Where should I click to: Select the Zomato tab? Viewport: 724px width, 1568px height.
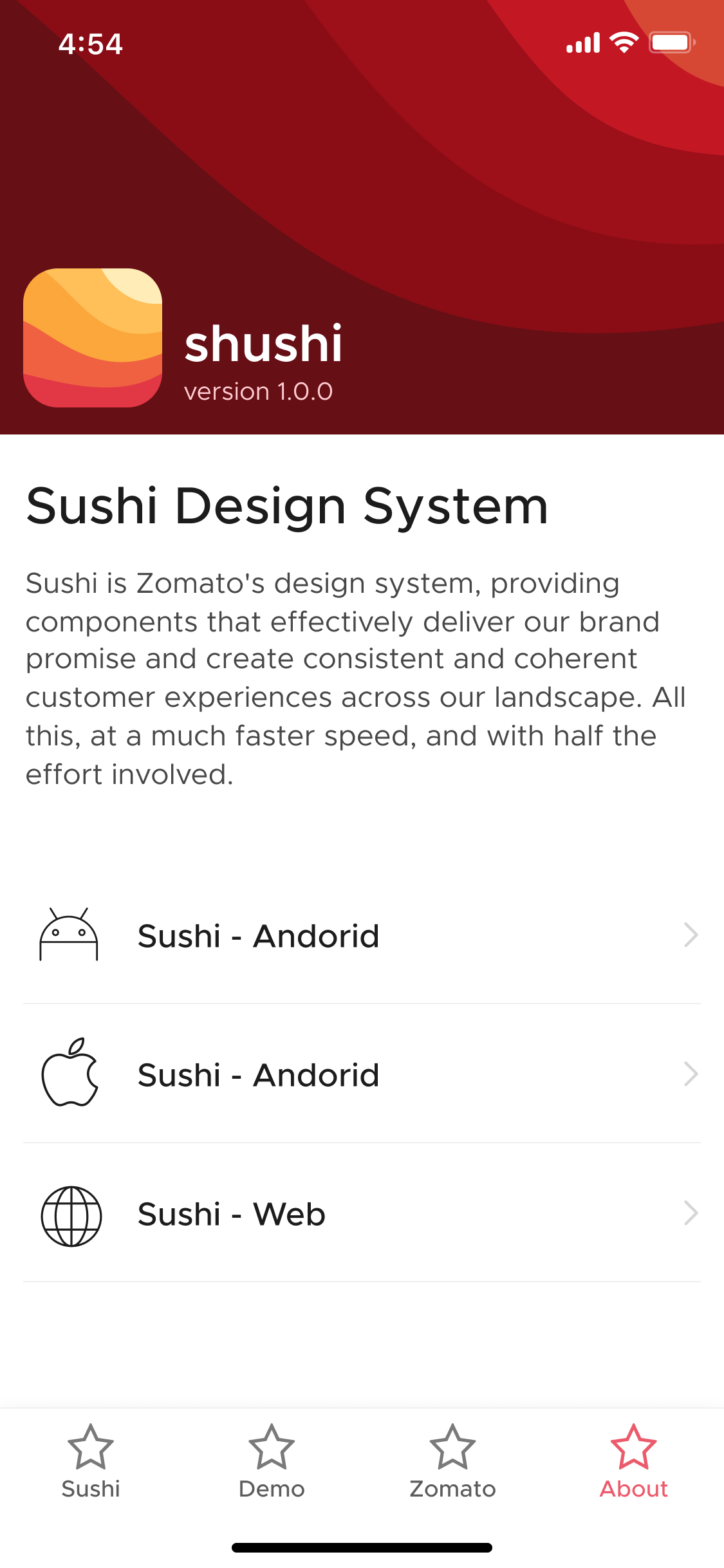coord(452,1461)
